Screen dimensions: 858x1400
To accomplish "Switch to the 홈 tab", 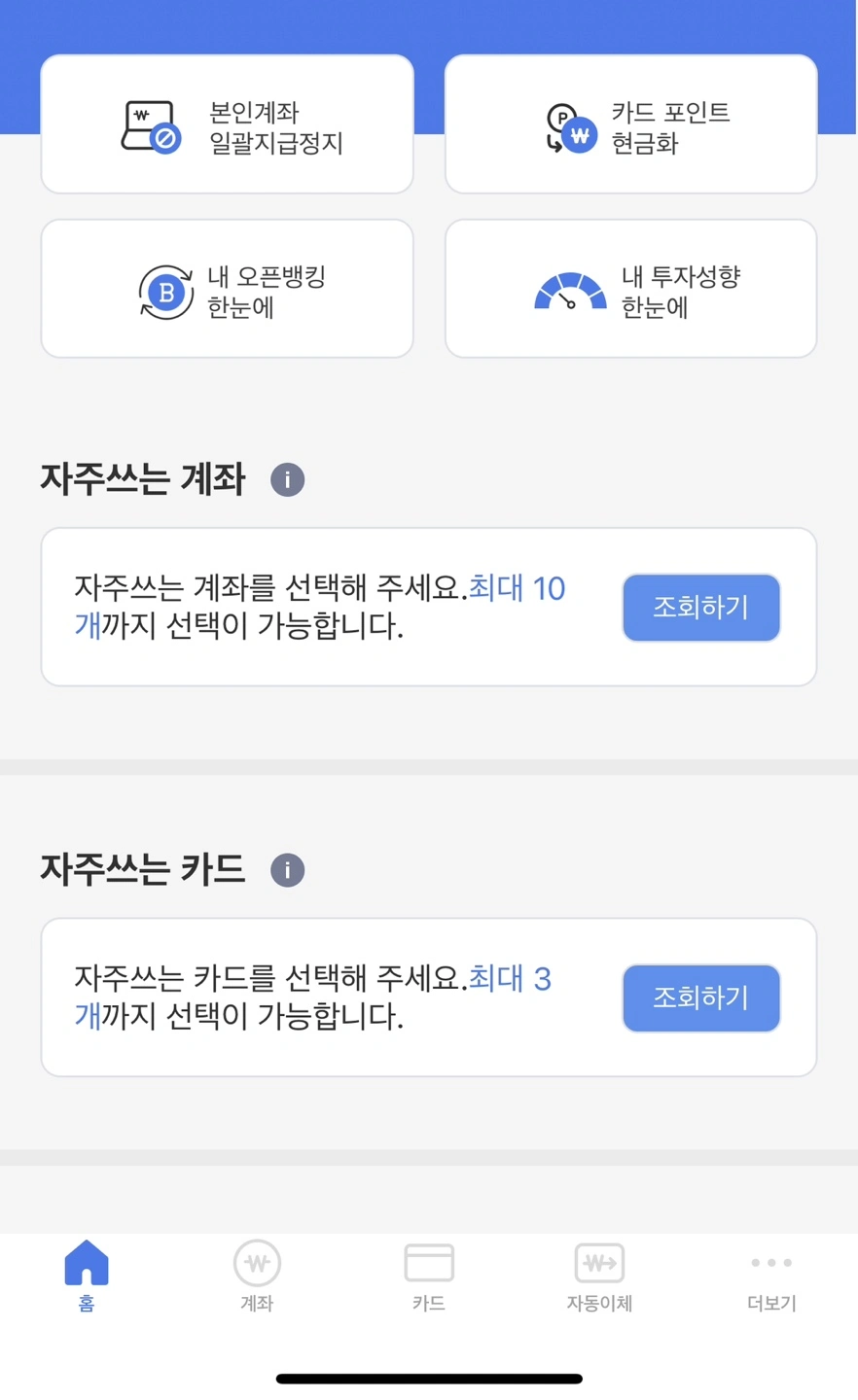I will [x=87, y=1277].
